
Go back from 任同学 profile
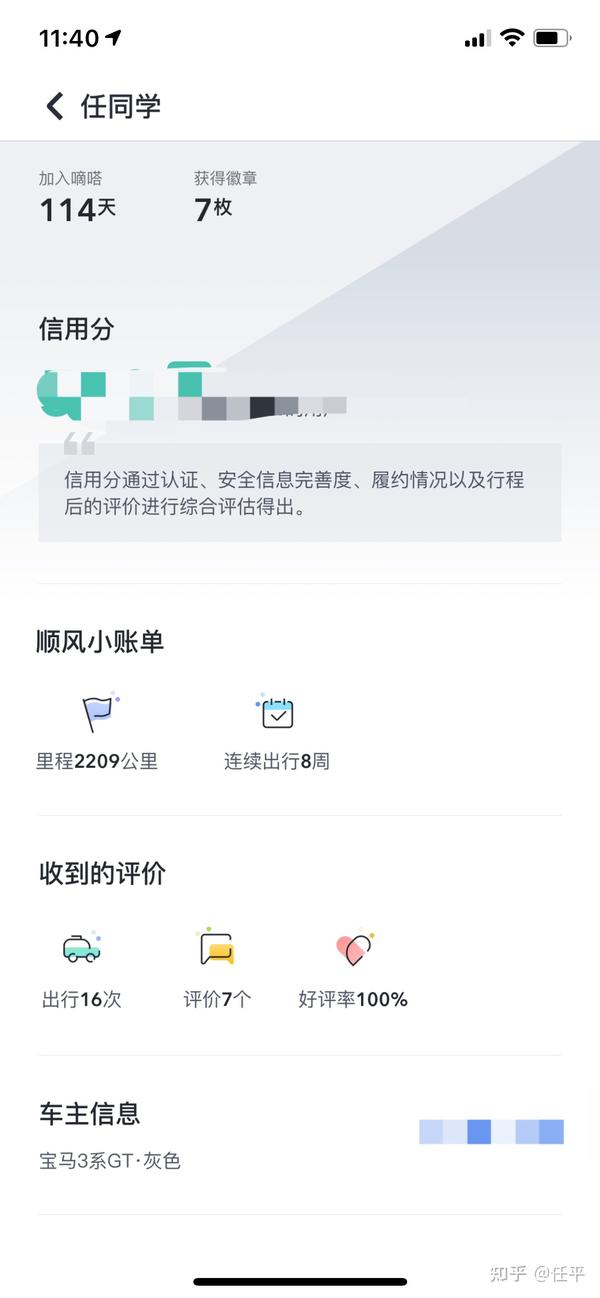[55, 106]
